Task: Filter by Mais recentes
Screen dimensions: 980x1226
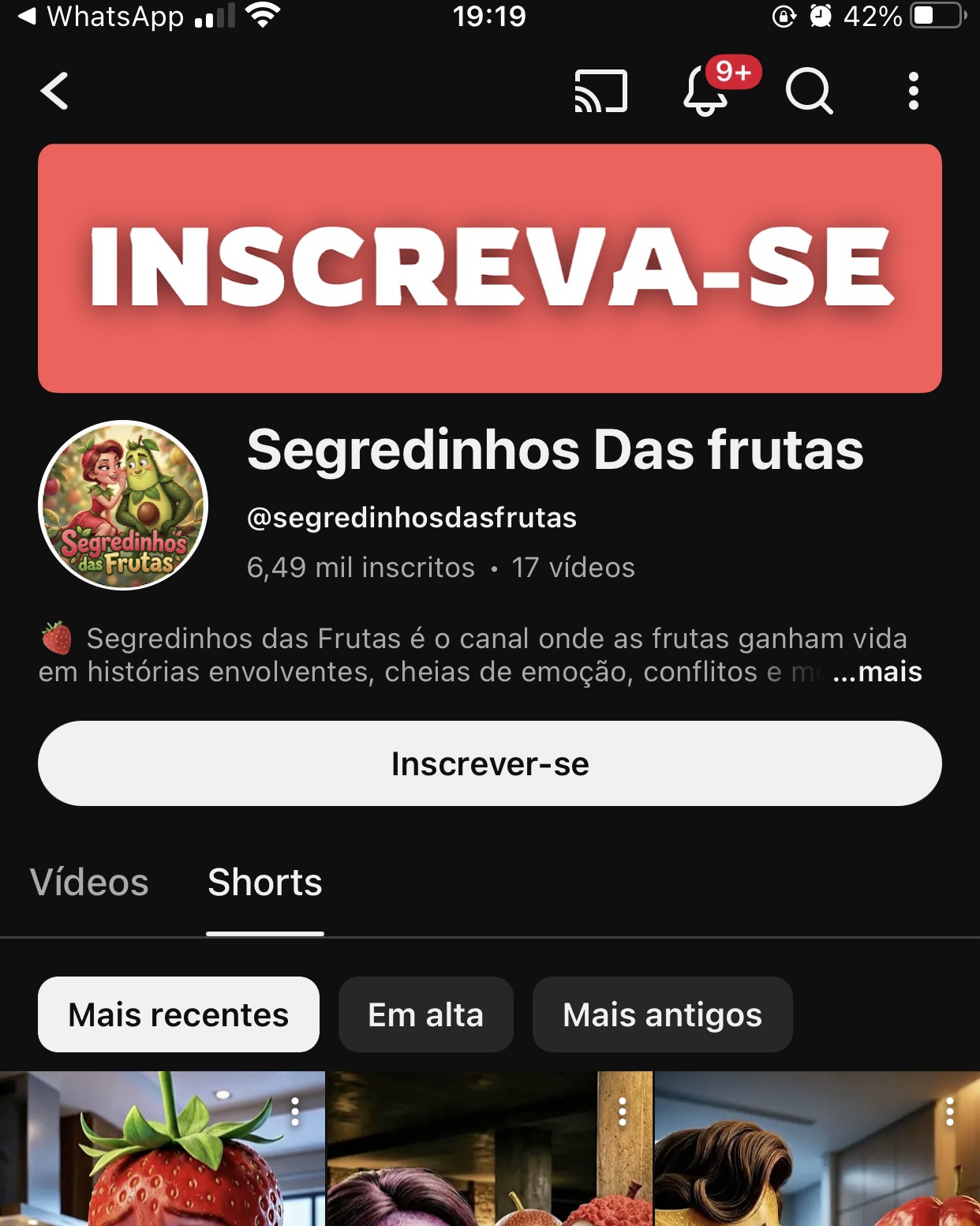Action: (178, 1014)
